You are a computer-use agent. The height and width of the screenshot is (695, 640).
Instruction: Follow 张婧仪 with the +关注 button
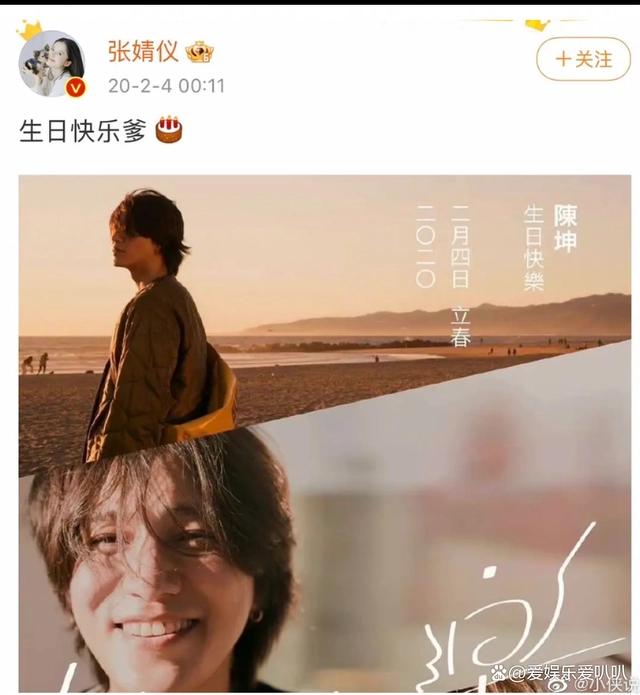click(583, 59)
